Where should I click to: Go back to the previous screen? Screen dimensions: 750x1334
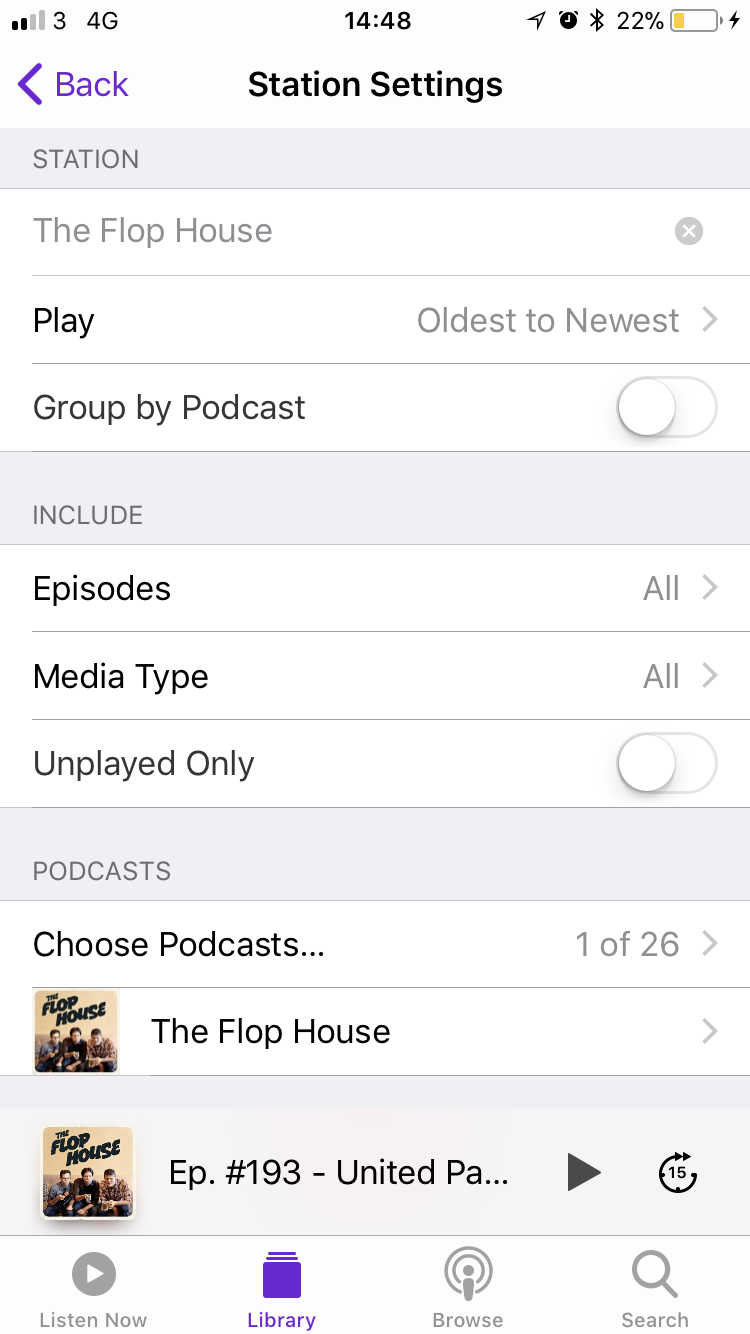tap(73, 85)
